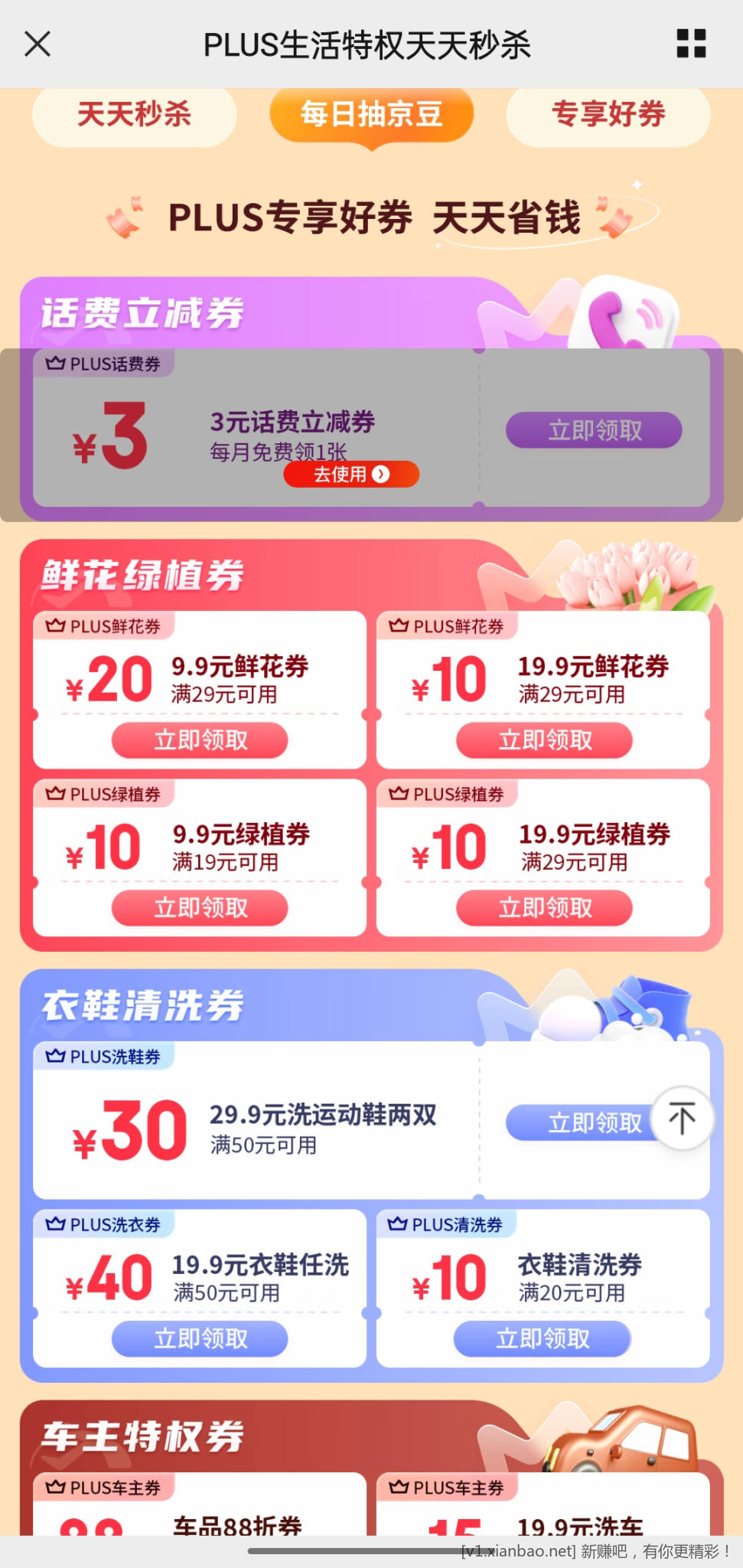The image size is (743, 1568).
Task: Claim the 9.9元鲜花券 coupon
Action: [200, 740]
